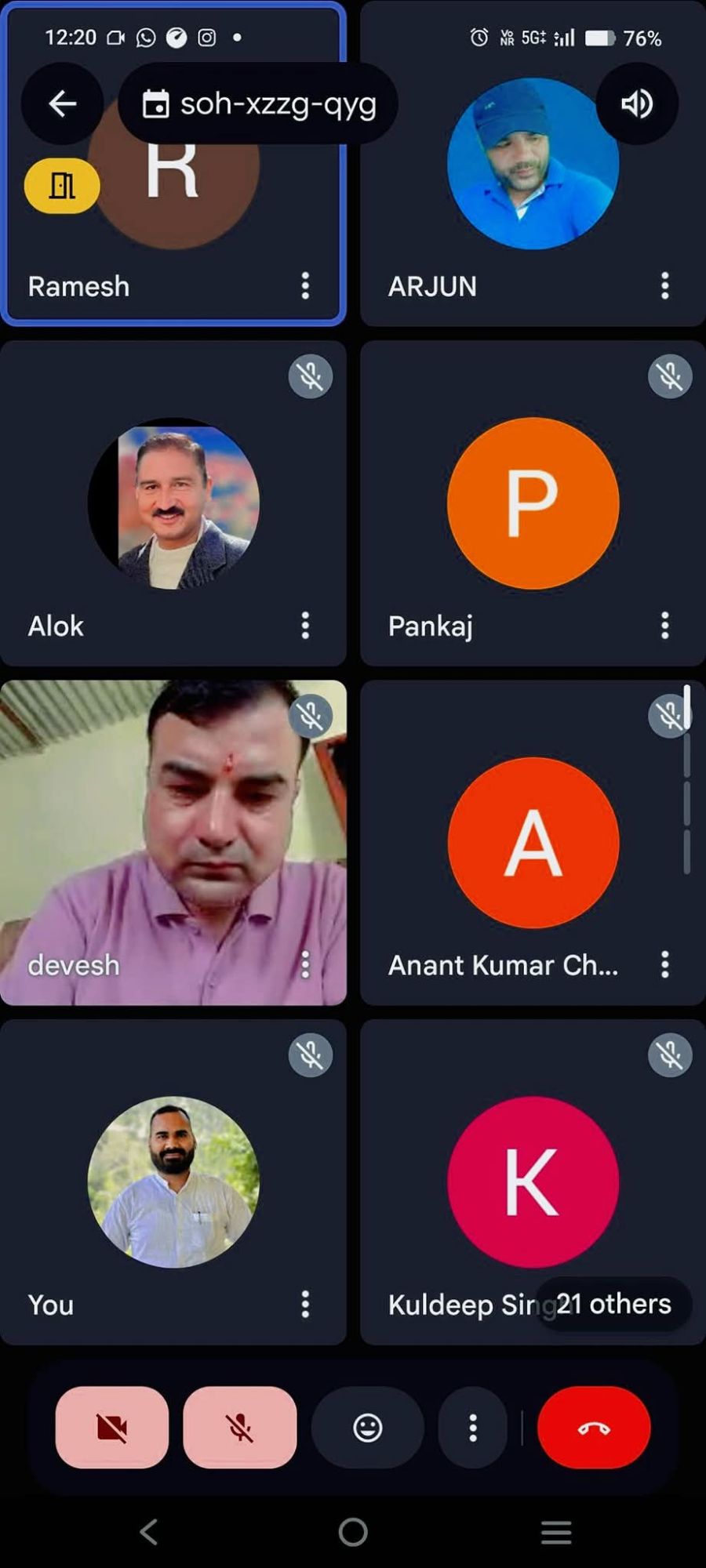View the 21 others in the call
Image resolution: width=706 pixels, height=1568 pixels.
click(x=613, y=1304)
